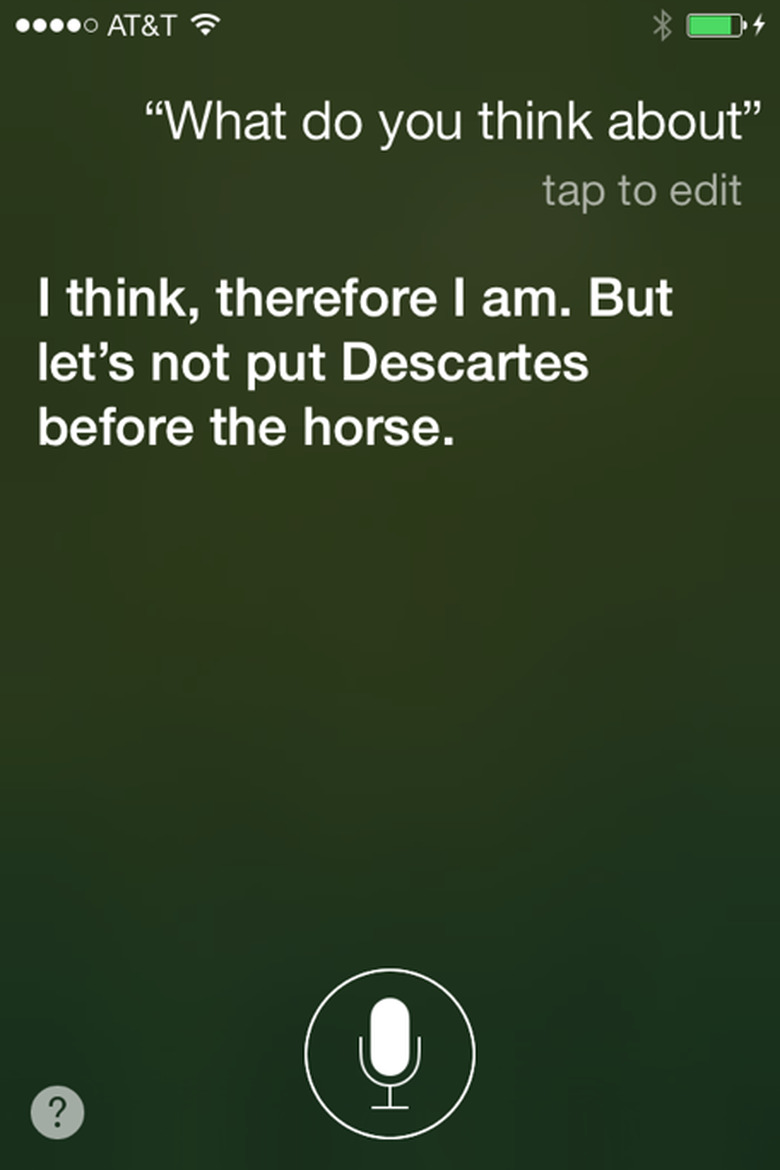Open the question mark help icon
The image size is (780, 1170).
pos(58,1112)
